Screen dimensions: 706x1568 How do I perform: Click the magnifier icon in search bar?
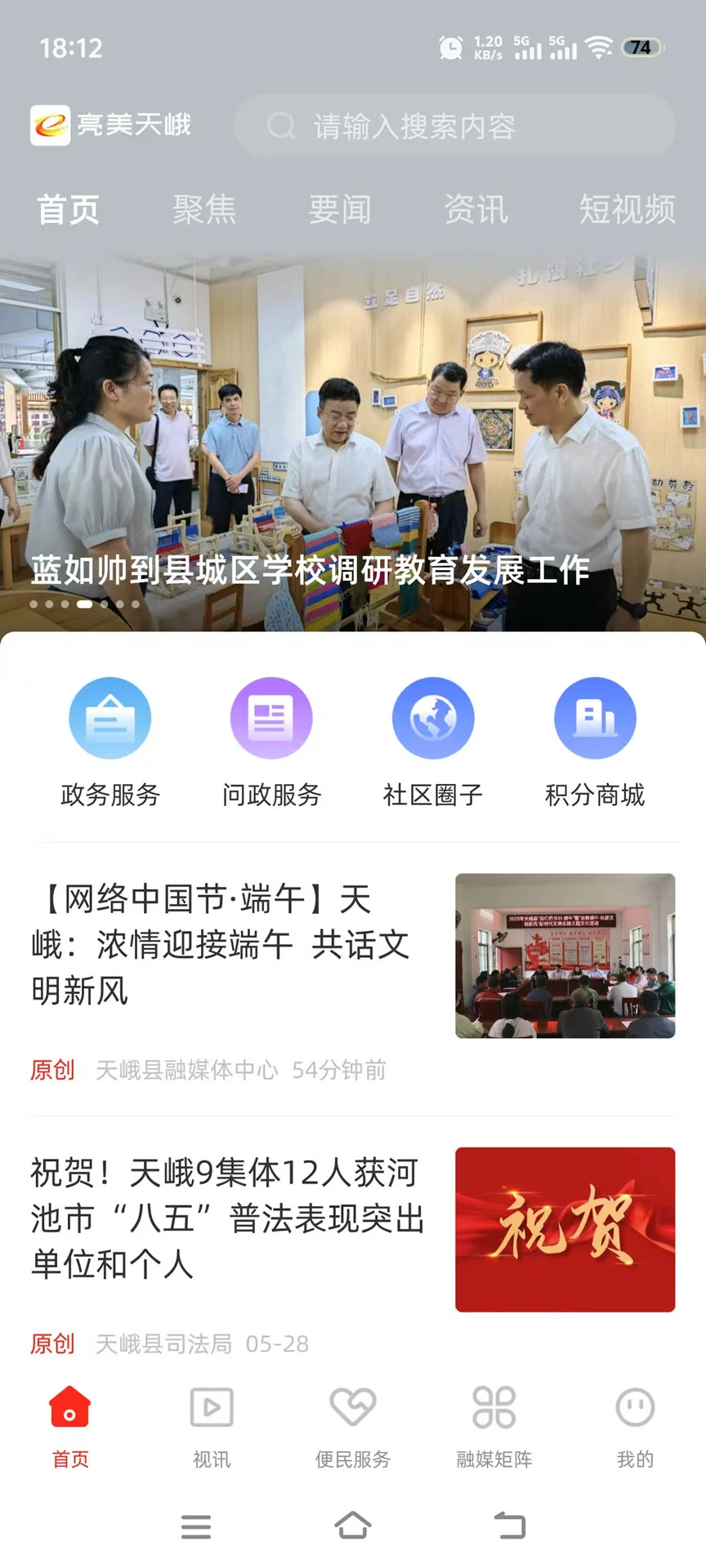coord(281,125)
